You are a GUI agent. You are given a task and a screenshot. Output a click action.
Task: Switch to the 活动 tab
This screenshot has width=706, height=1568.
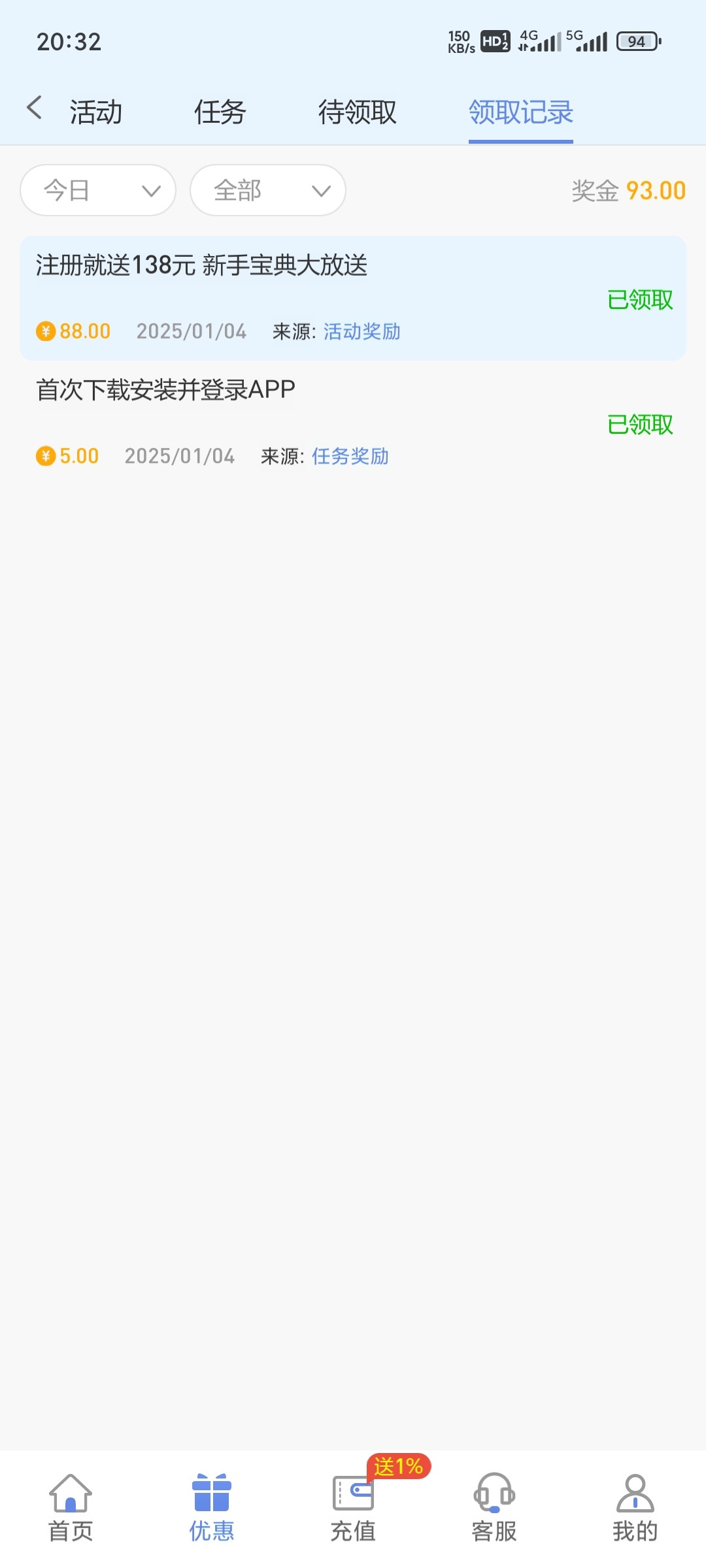pos(96,112)
